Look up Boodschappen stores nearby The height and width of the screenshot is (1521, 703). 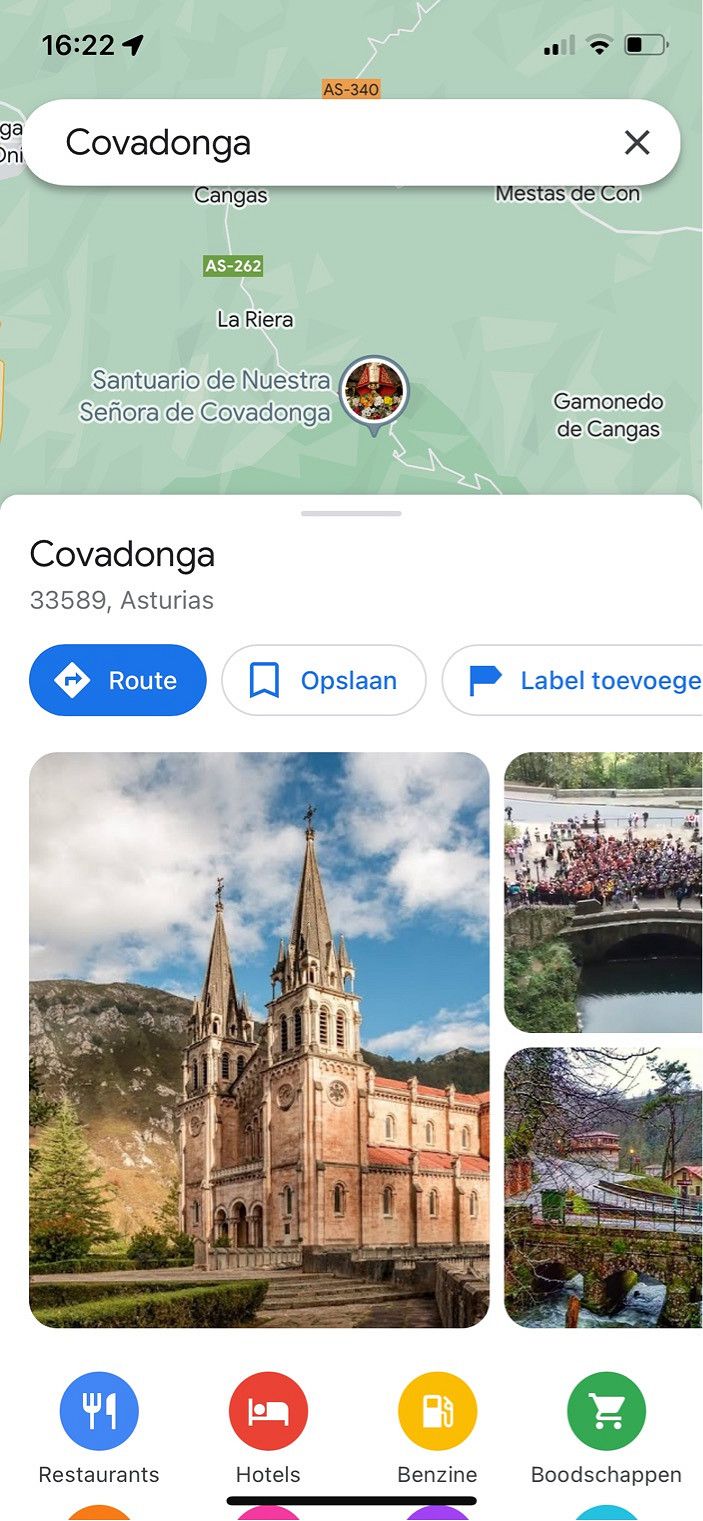pos(606,1411)
